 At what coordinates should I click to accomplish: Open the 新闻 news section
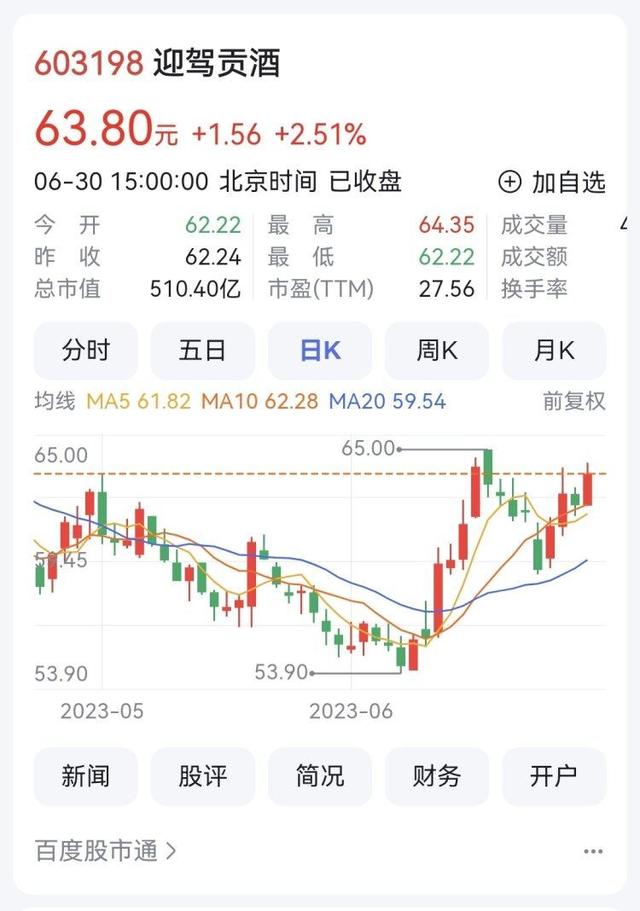coord(86,776)
